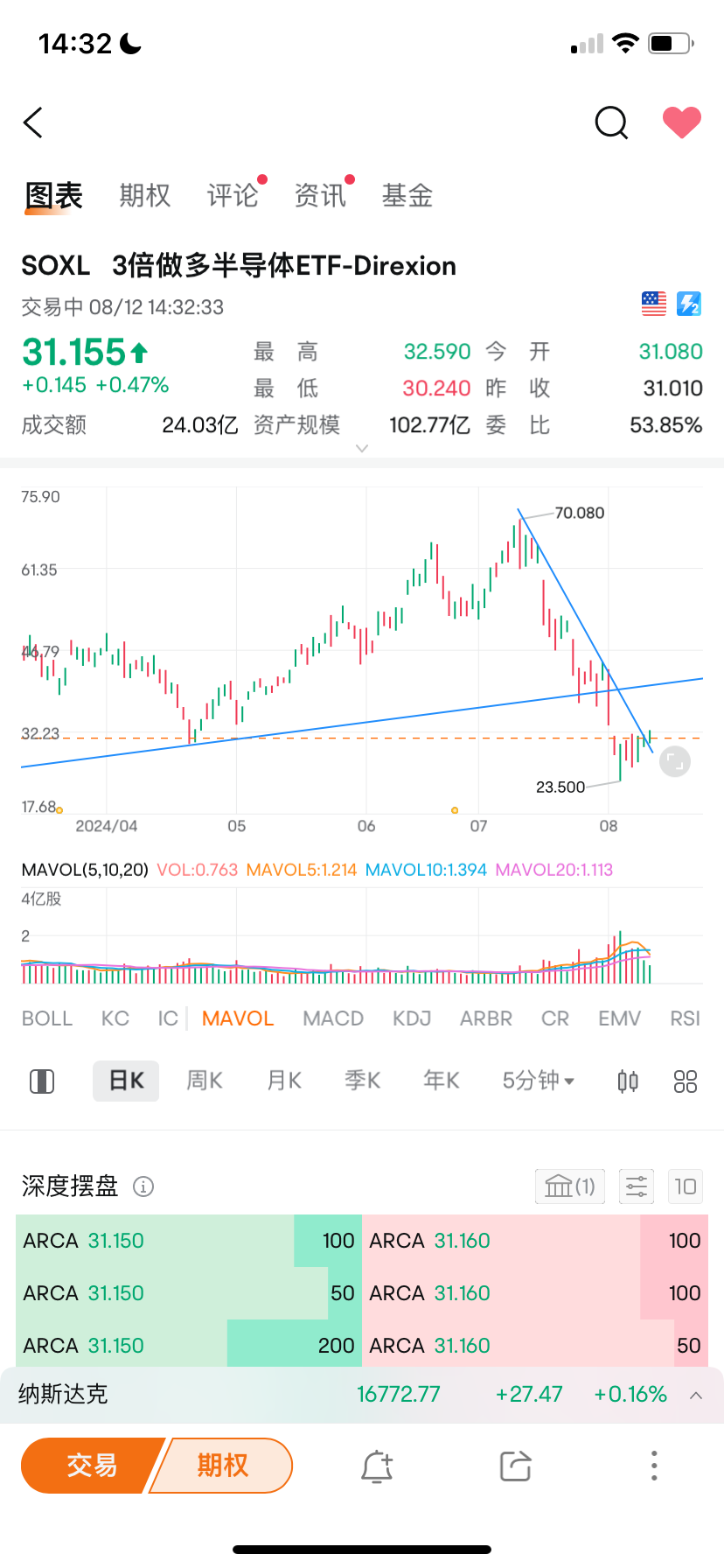Open the 资讯 tab
The height and width of the screenshot is (1568, 724).
320,195
